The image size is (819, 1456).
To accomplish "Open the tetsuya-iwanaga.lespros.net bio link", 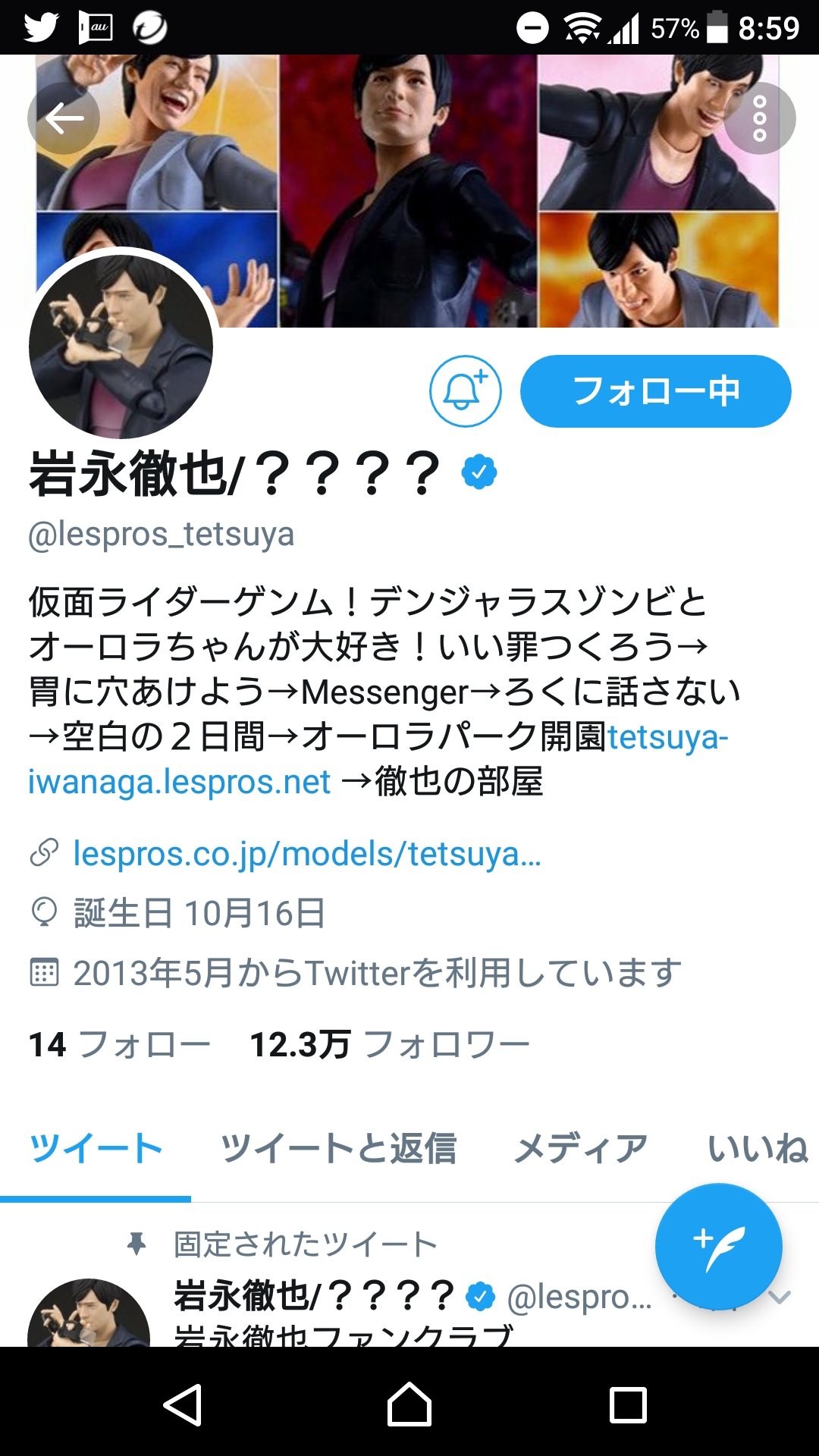I will [x=378, y=759].
